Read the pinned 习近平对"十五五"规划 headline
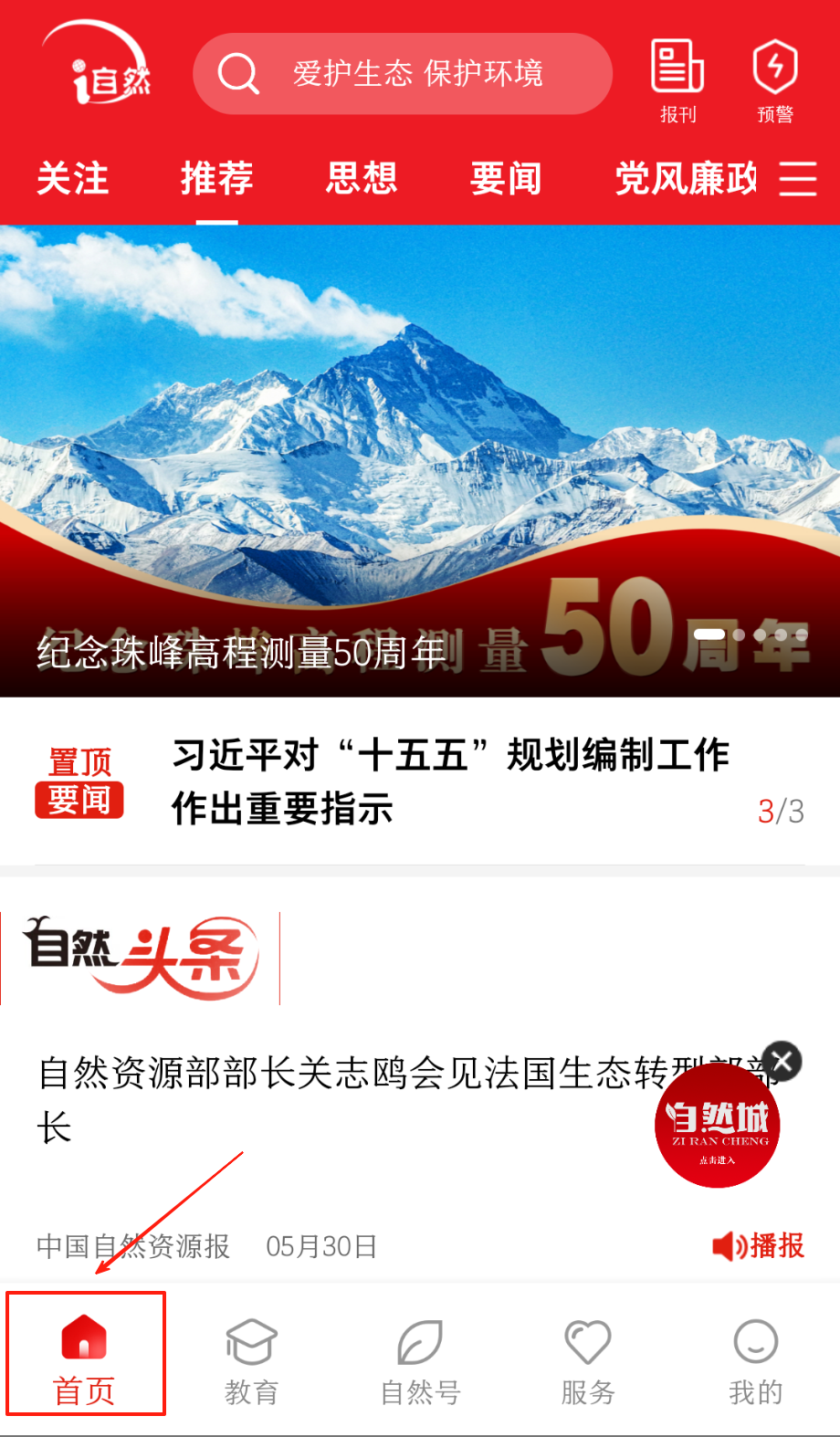The height and width of the screenshot is (1437, 840). [451, 781]
